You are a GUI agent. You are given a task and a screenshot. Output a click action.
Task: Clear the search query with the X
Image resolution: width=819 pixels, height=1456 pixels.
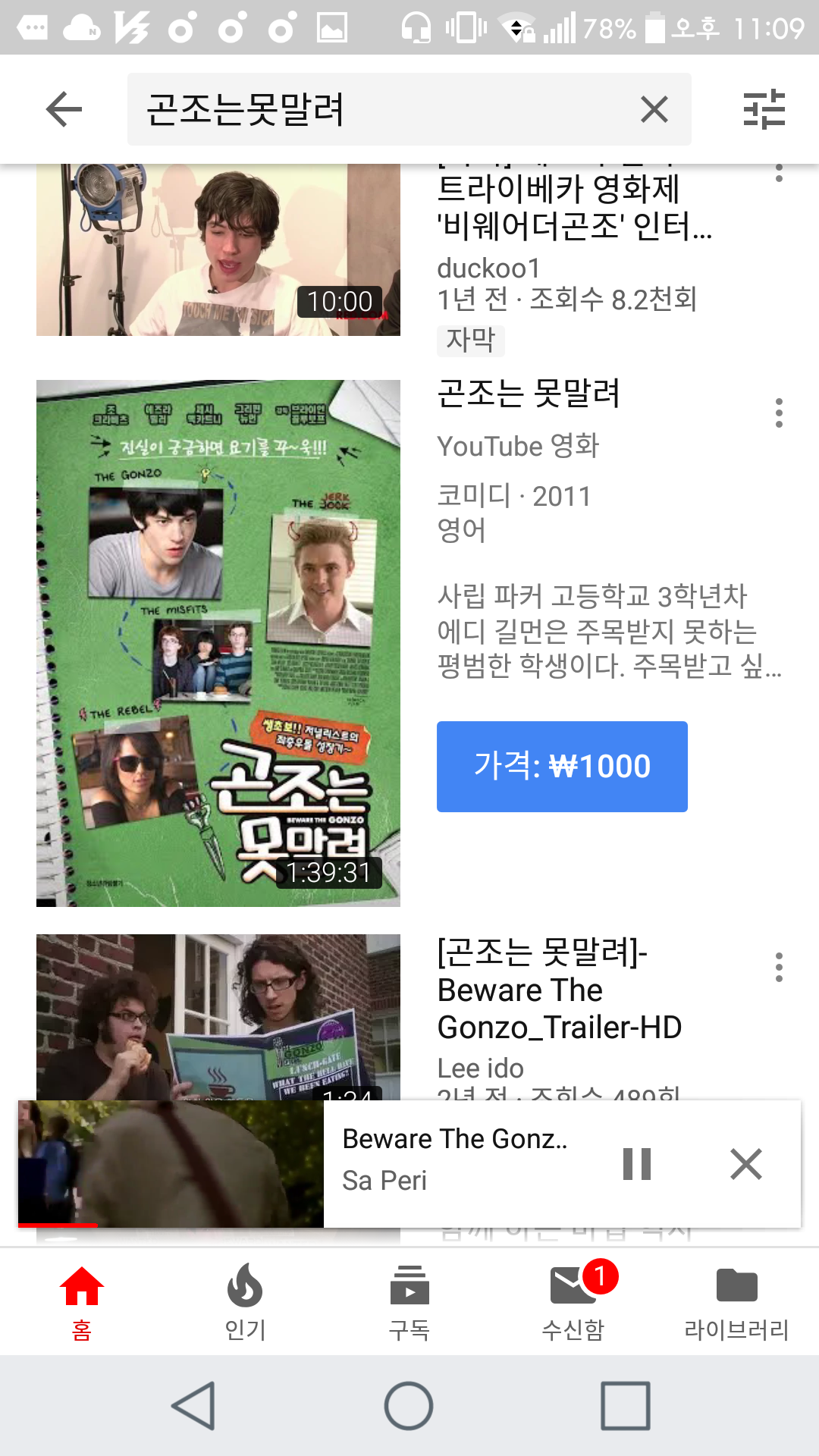click(654, 109)
